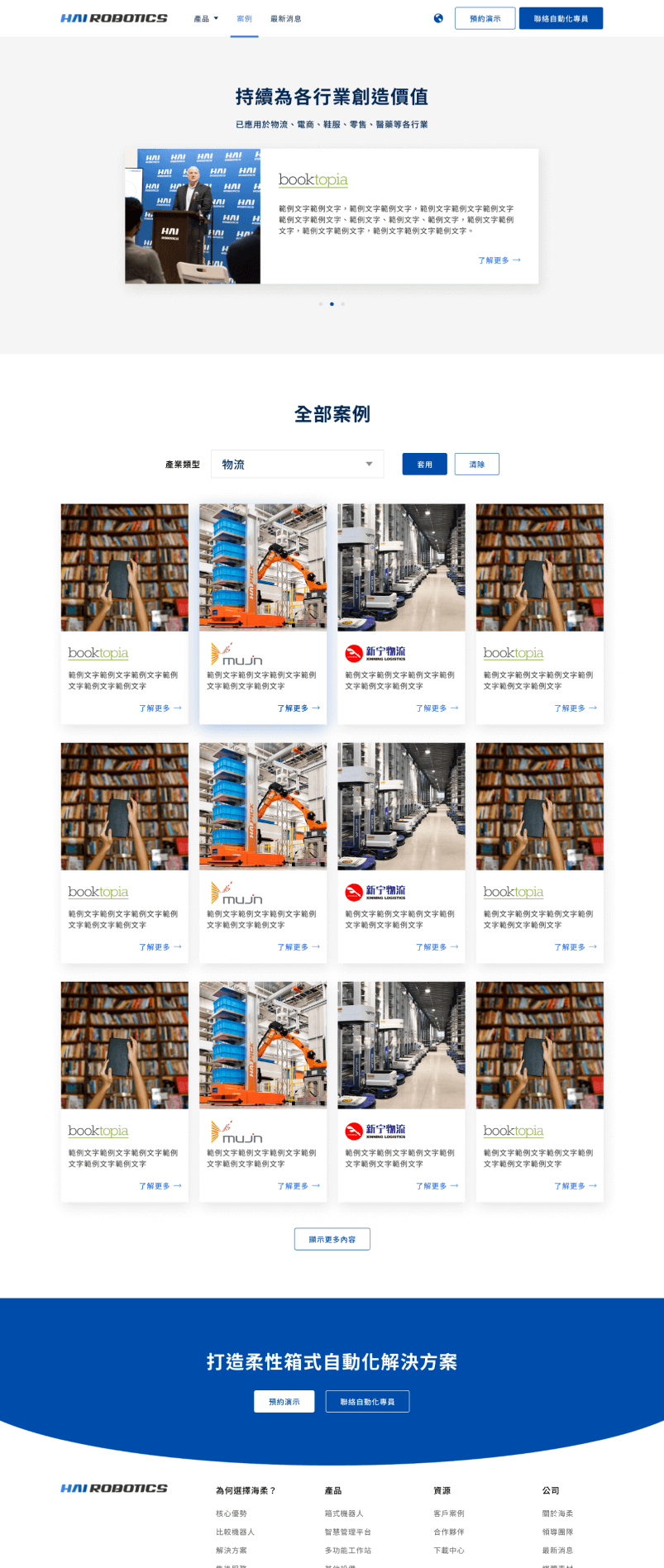The image size is (664, 1568).
Task: Tap 預約演示 in the header
Action: pos(485,18)
